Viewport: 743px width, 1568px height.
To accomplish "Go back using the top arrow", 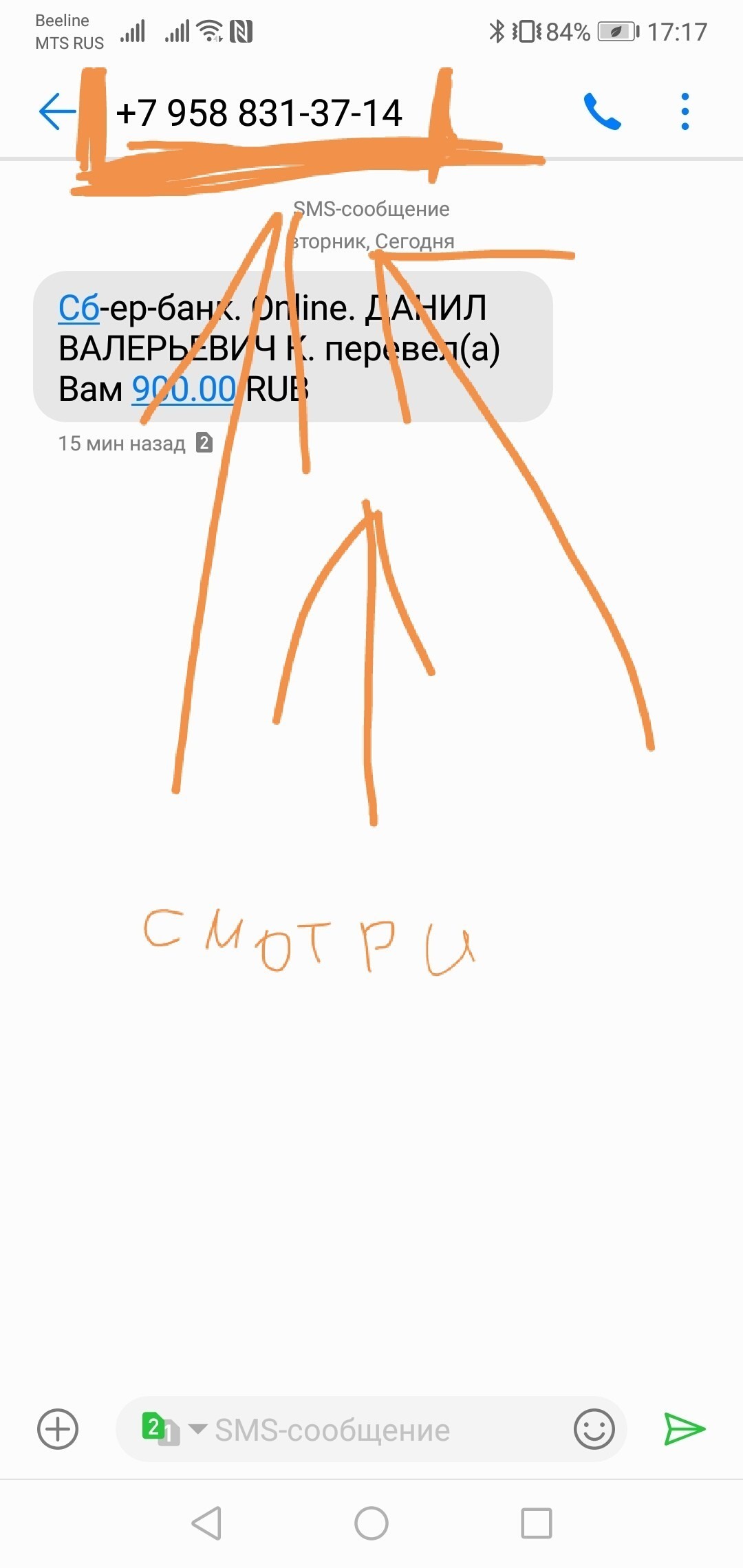I will pos(58,111).
